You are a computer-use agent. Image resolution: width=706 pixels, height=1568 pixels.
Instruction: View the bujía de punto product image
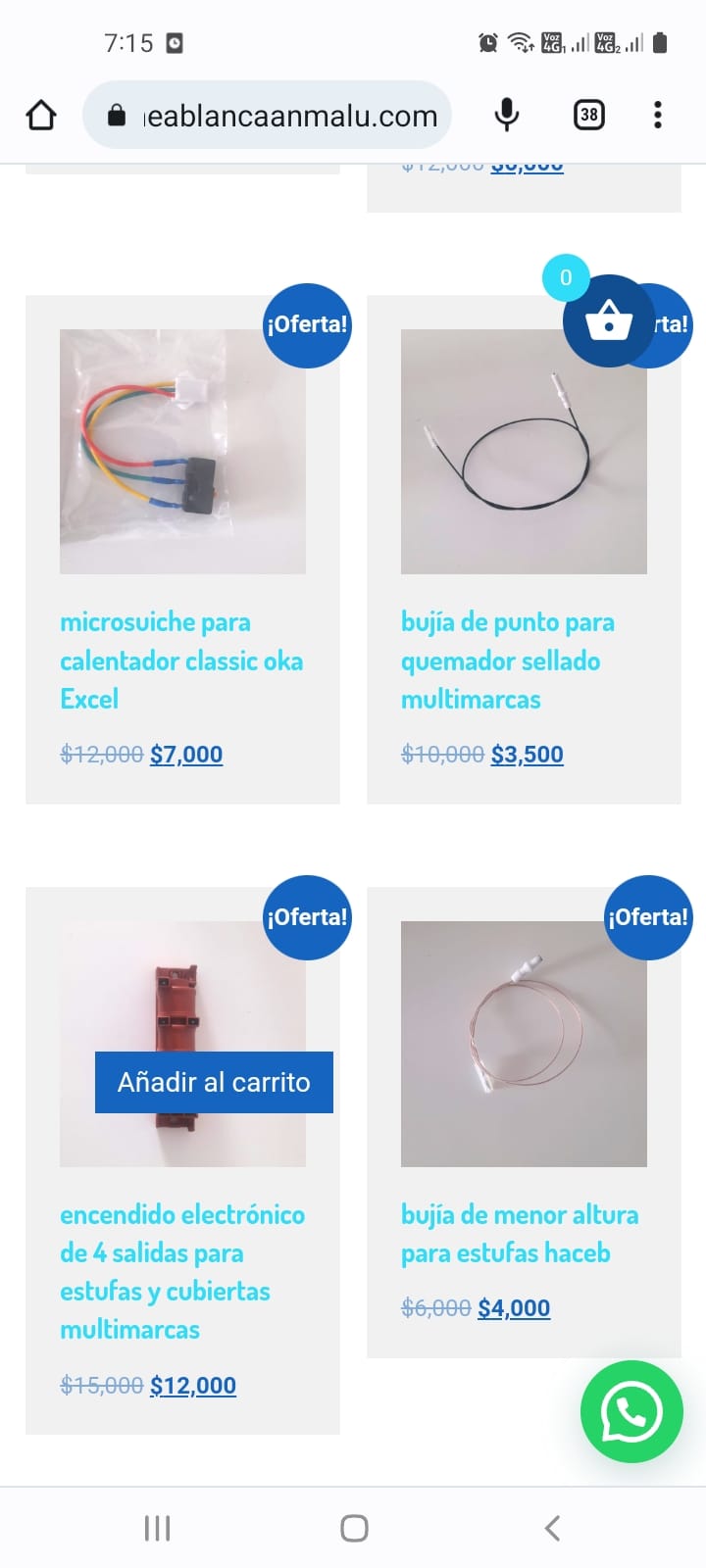[x=524, y=451]
